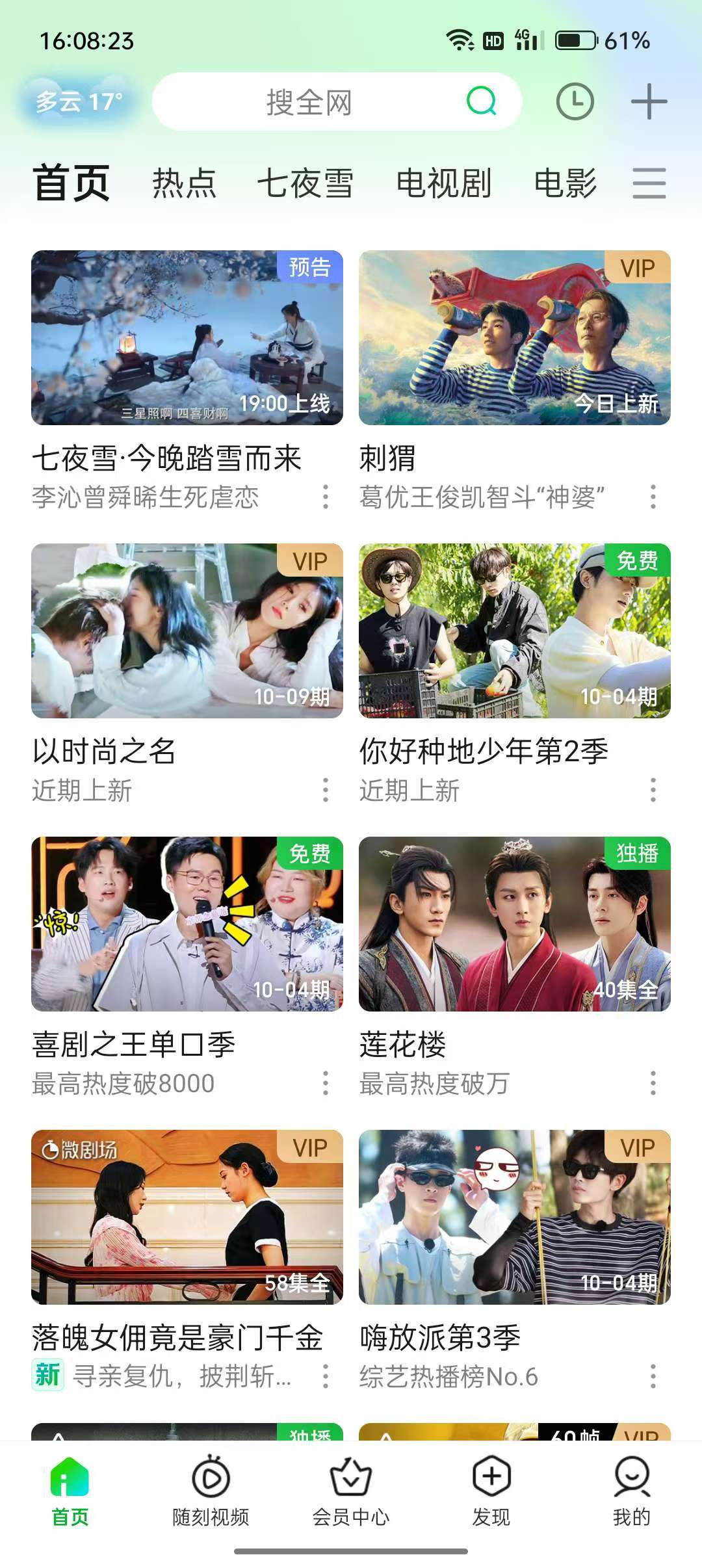The height and width of the screenshot is (1568, 702).
Task: Open 你好种地少年第2季 show
Action: click(514, 631)
